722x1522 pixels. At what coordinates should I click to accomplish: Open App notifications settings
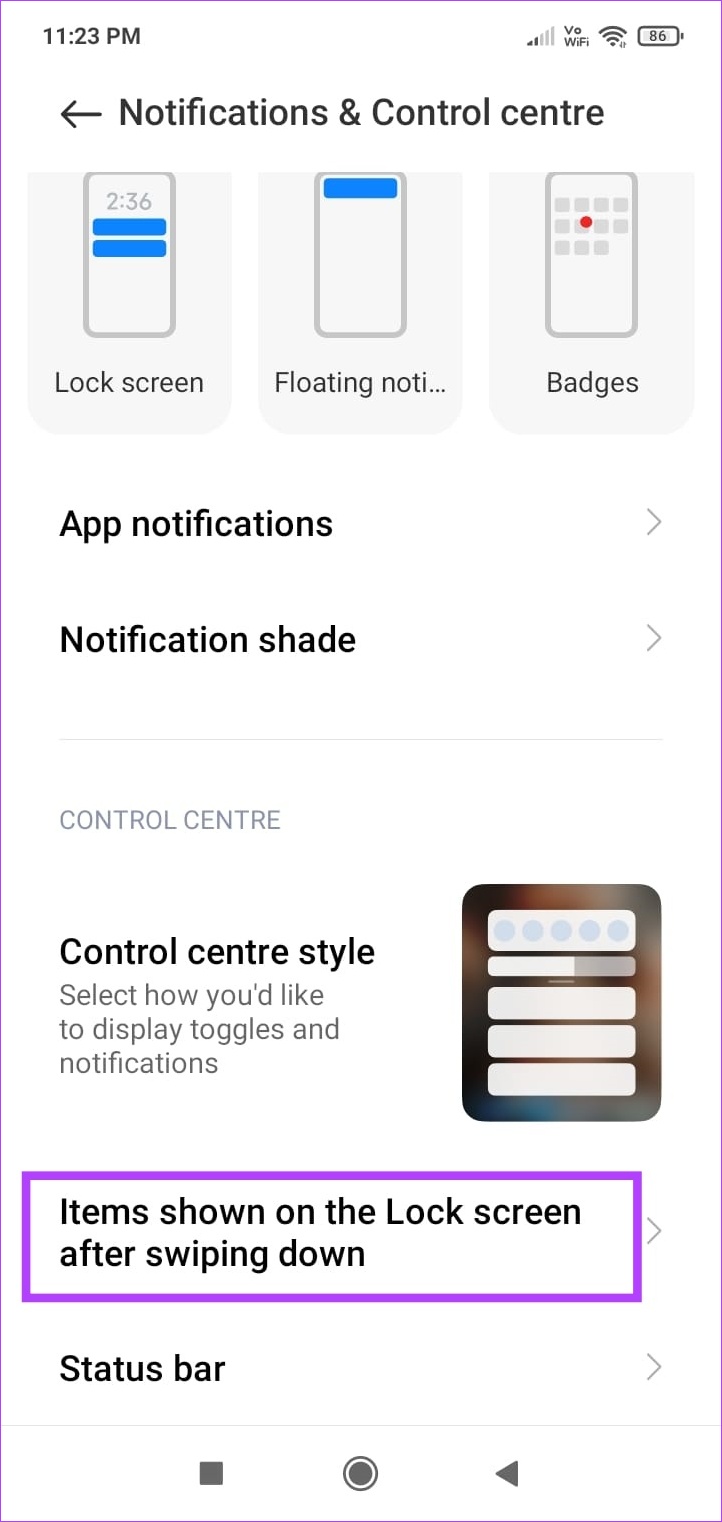click(x=361, y=524)
